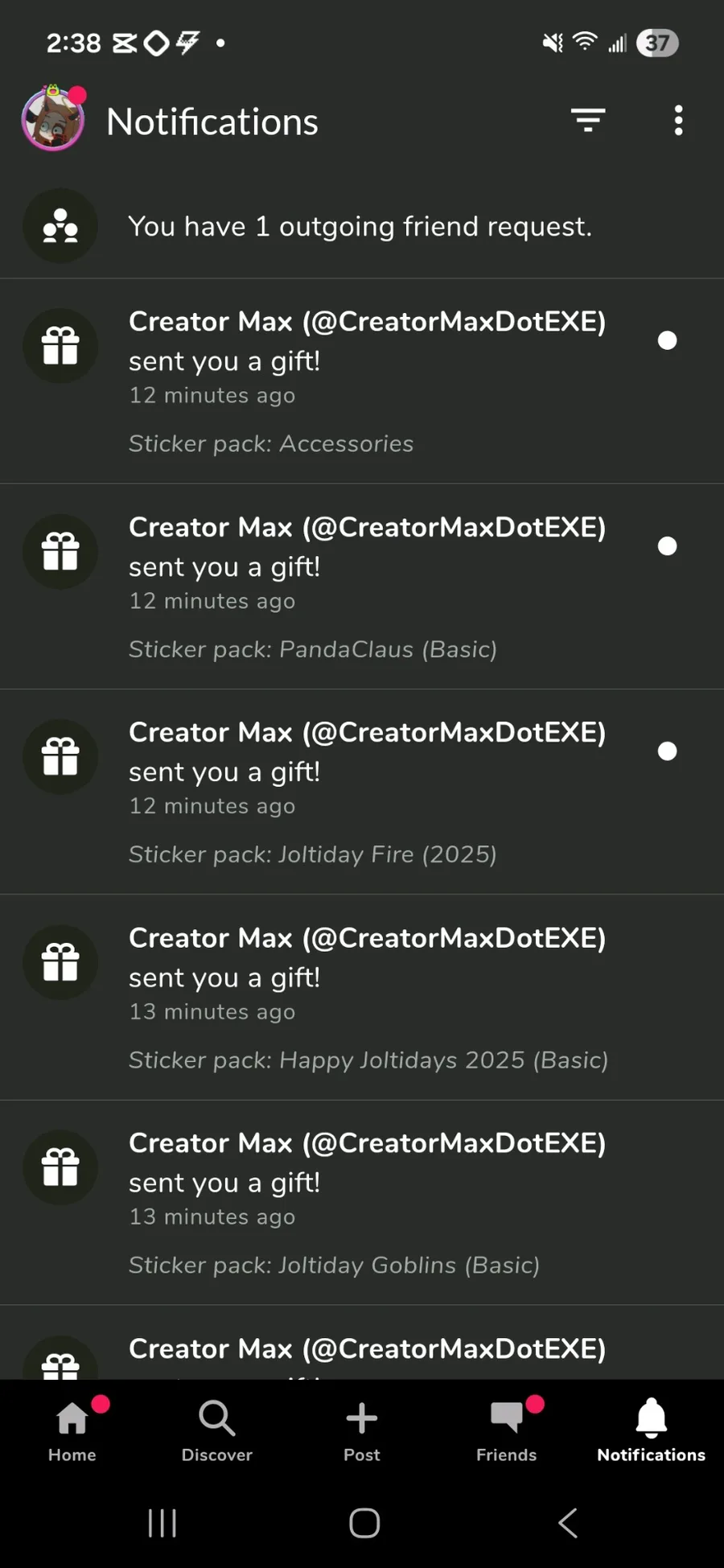
Task: View the outgoing friend request
Action: coord(360,227)
